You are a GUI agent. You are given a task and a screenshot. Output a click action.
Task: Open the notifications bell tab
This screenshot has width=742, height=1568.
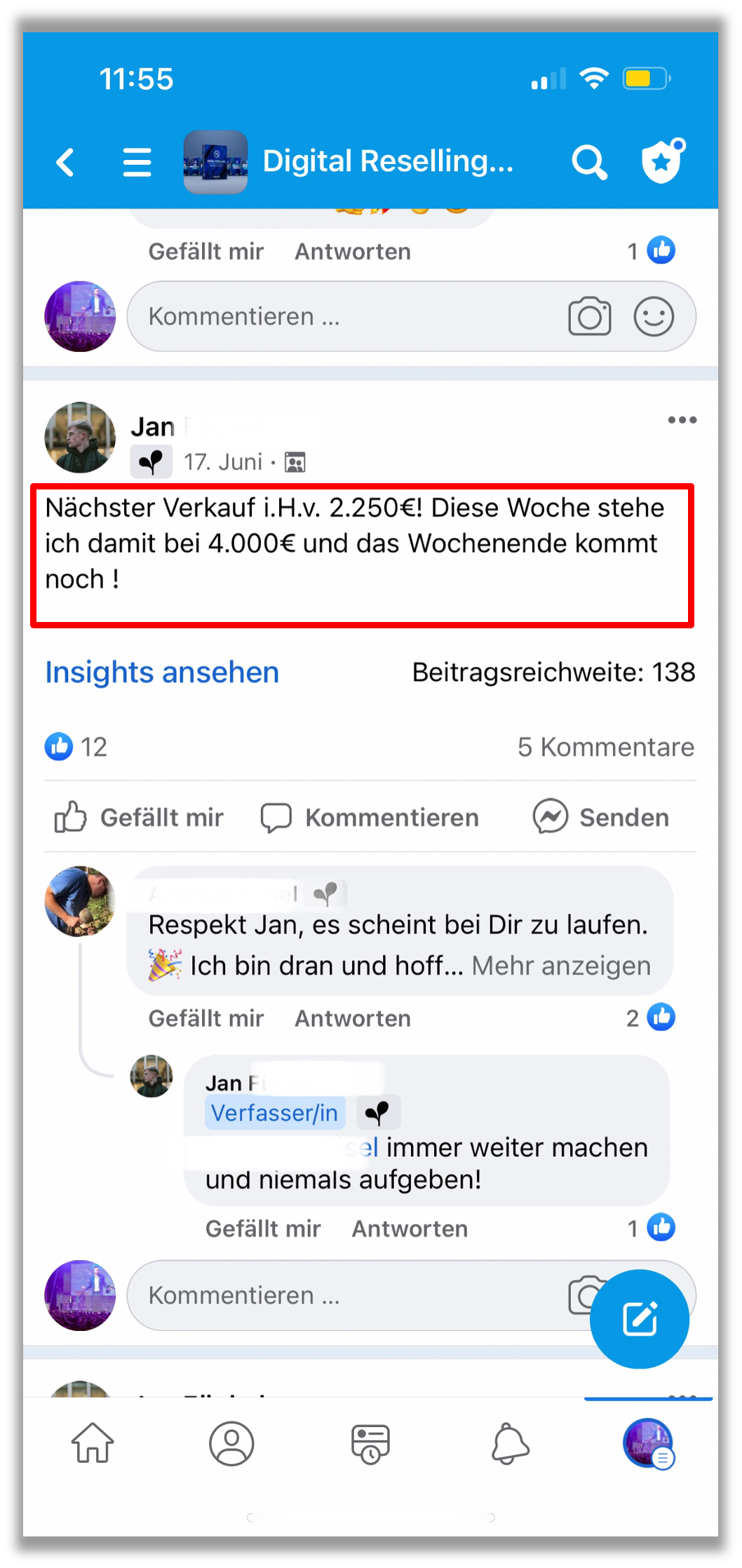tap(510, 1444)
